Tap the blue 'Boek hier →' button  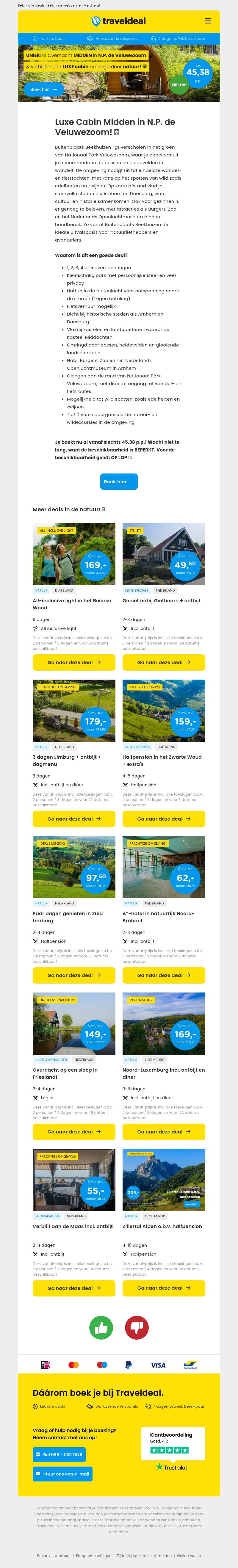pos(119,482)
